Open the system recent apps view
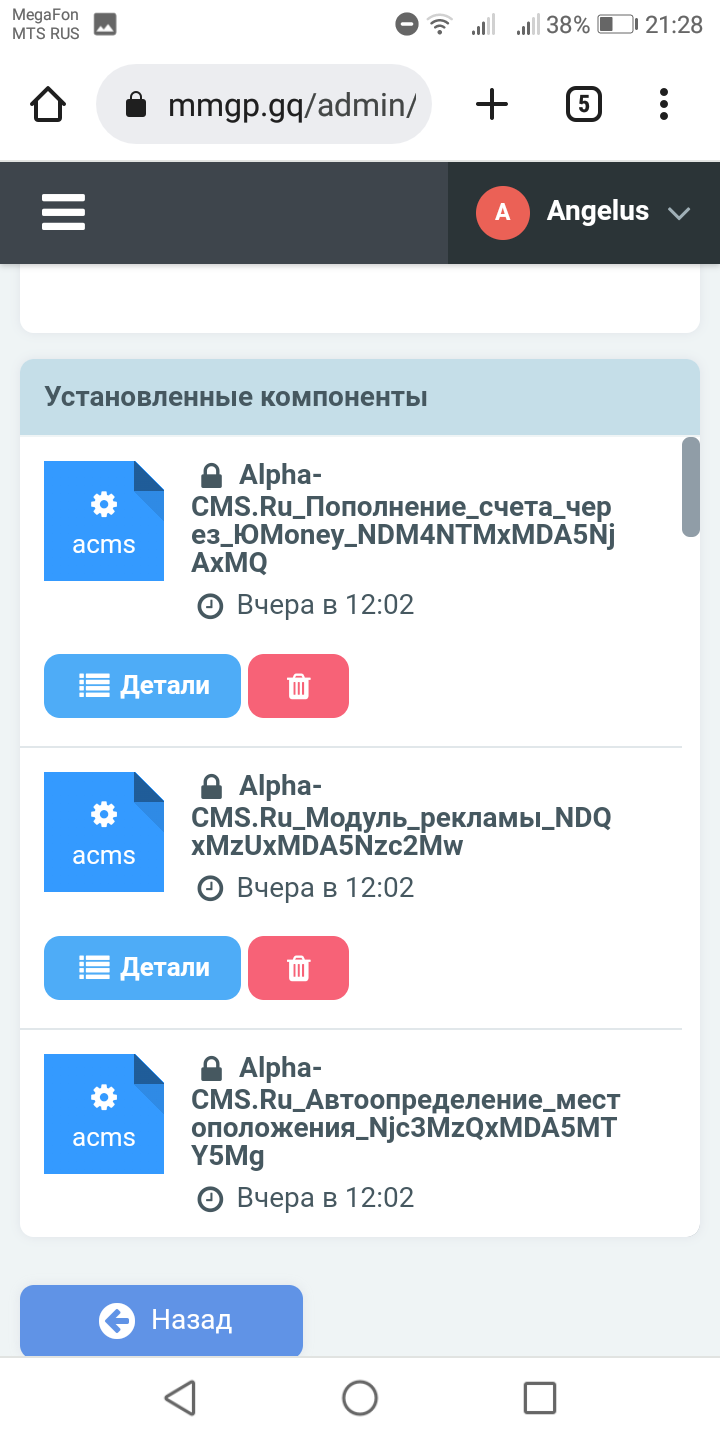 click(x=540, y=1398)
